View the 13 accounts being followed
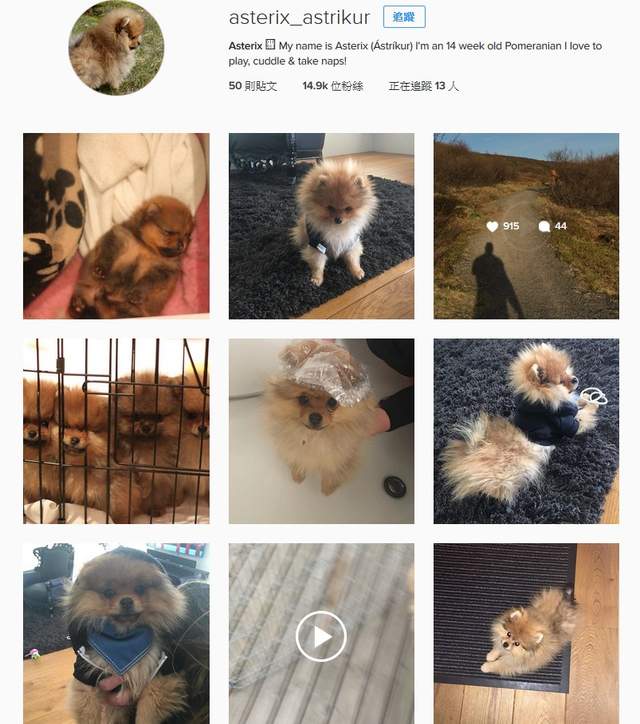The height and width of the screenshot is (724, 640). tap(423, 86)
